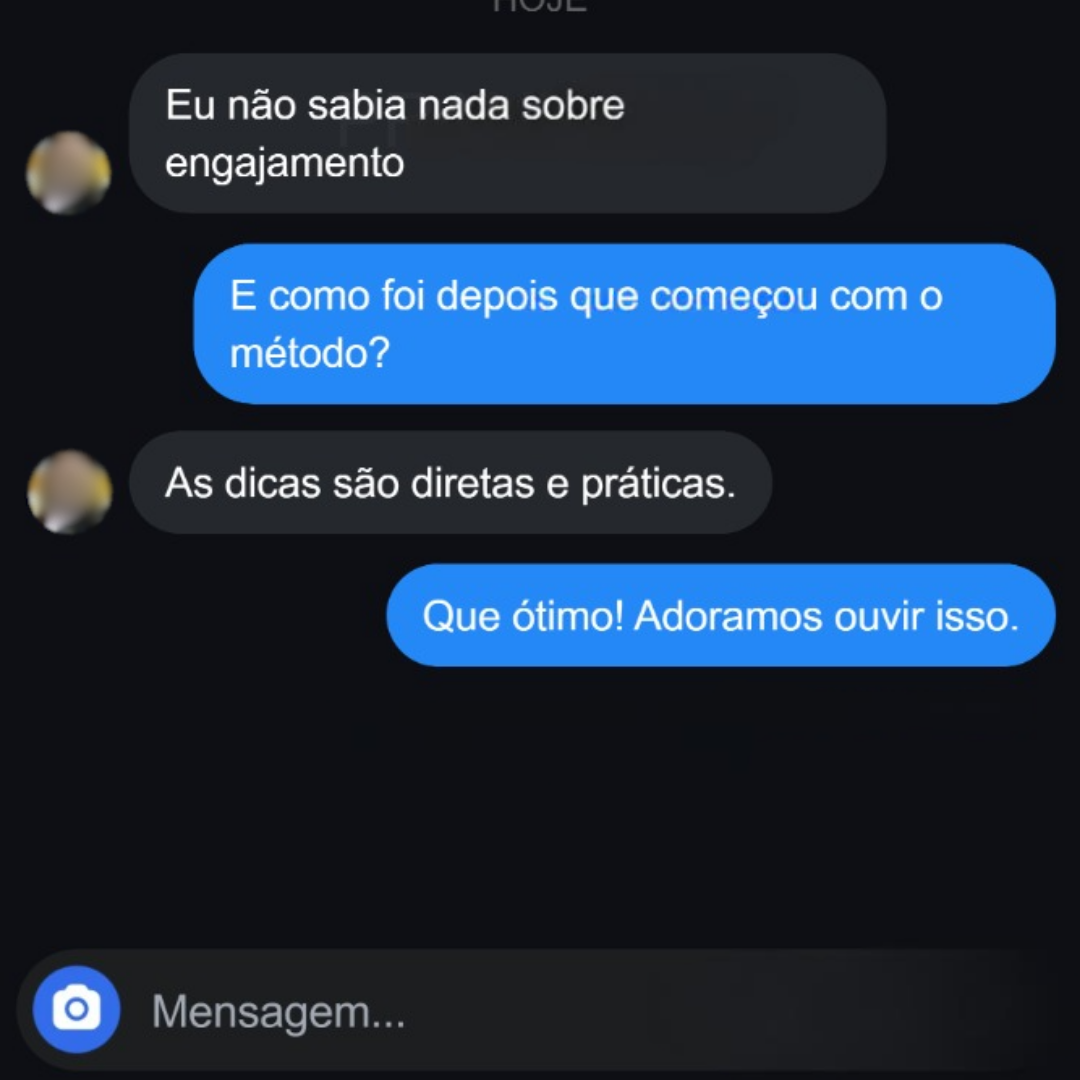The image size is (1080, 1080).
Task: Open the camera from the message bar
Action: click(x=76, y=1009)
